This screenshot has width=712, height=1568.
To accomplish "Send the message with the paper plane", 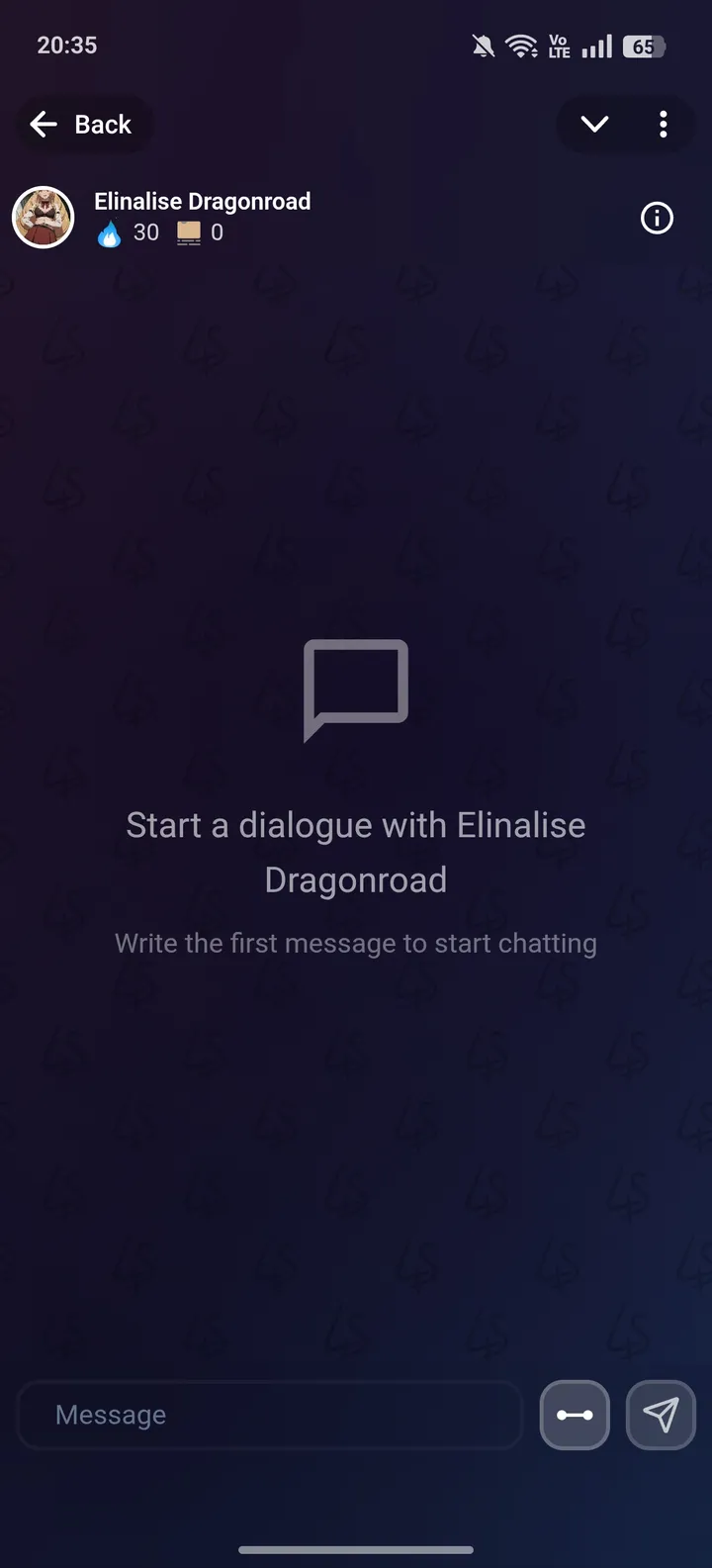I will [x=661, y=1415].
